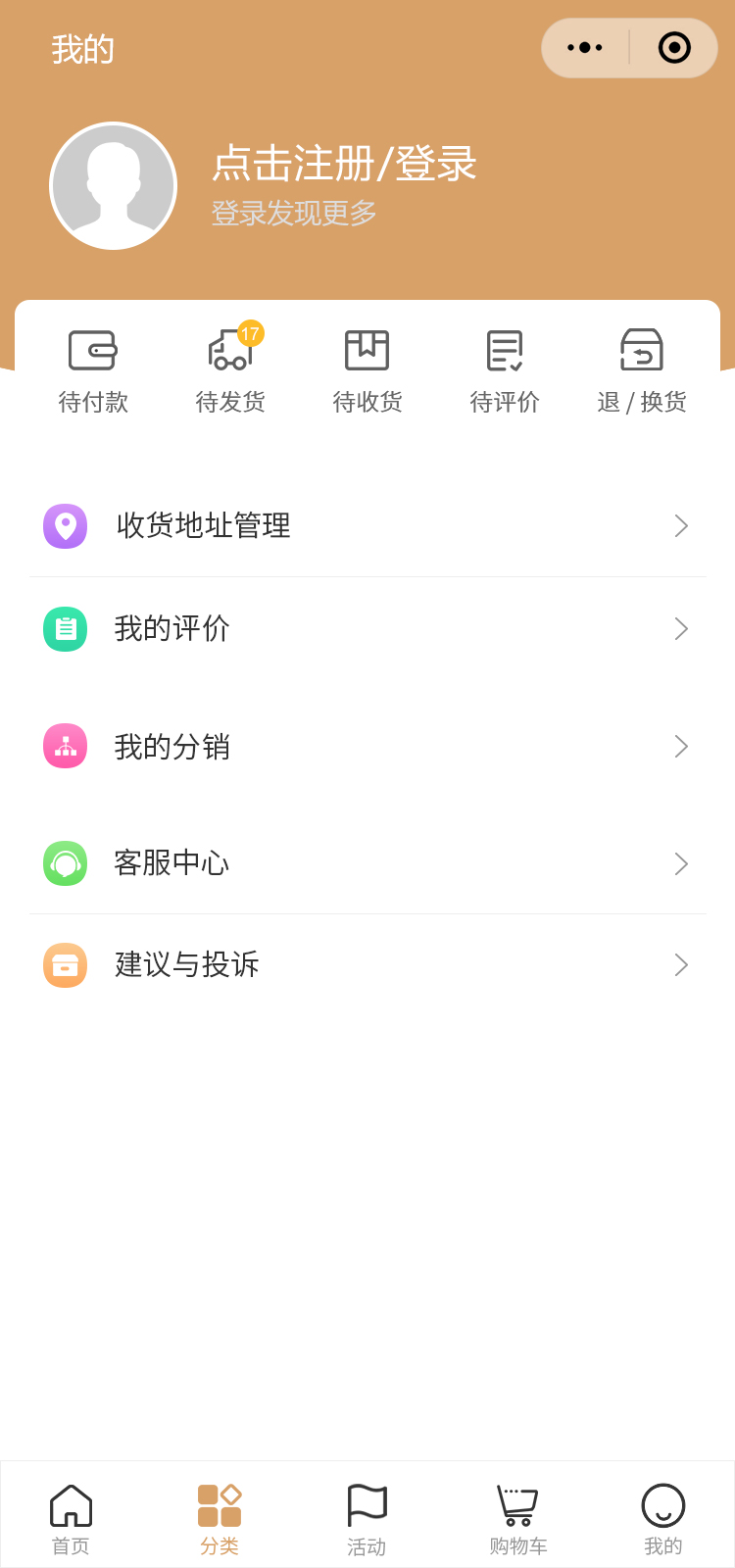
Task: Open the 我的分销 row
Action: tap(367, 747)
